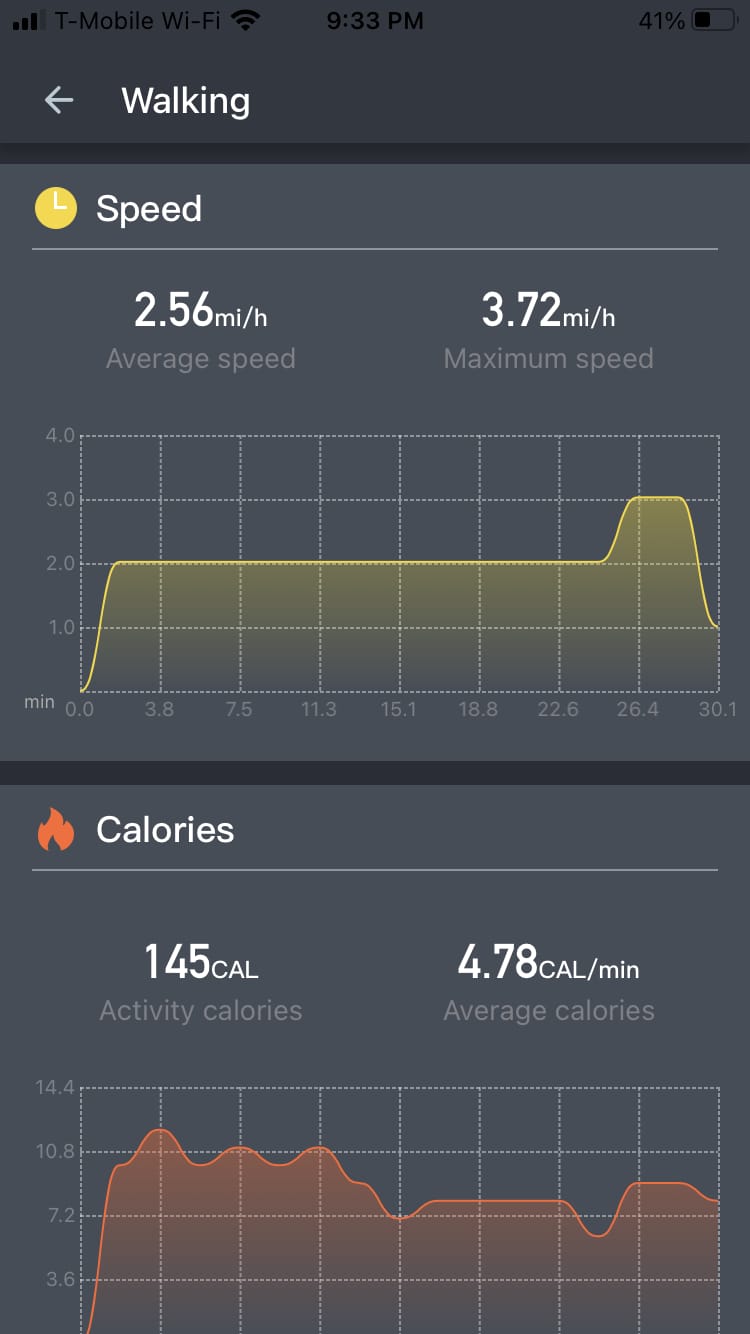This screenshot has width=750, height=1334.
Task: Tap the Walking activity title
Action: tap(185, 100)
